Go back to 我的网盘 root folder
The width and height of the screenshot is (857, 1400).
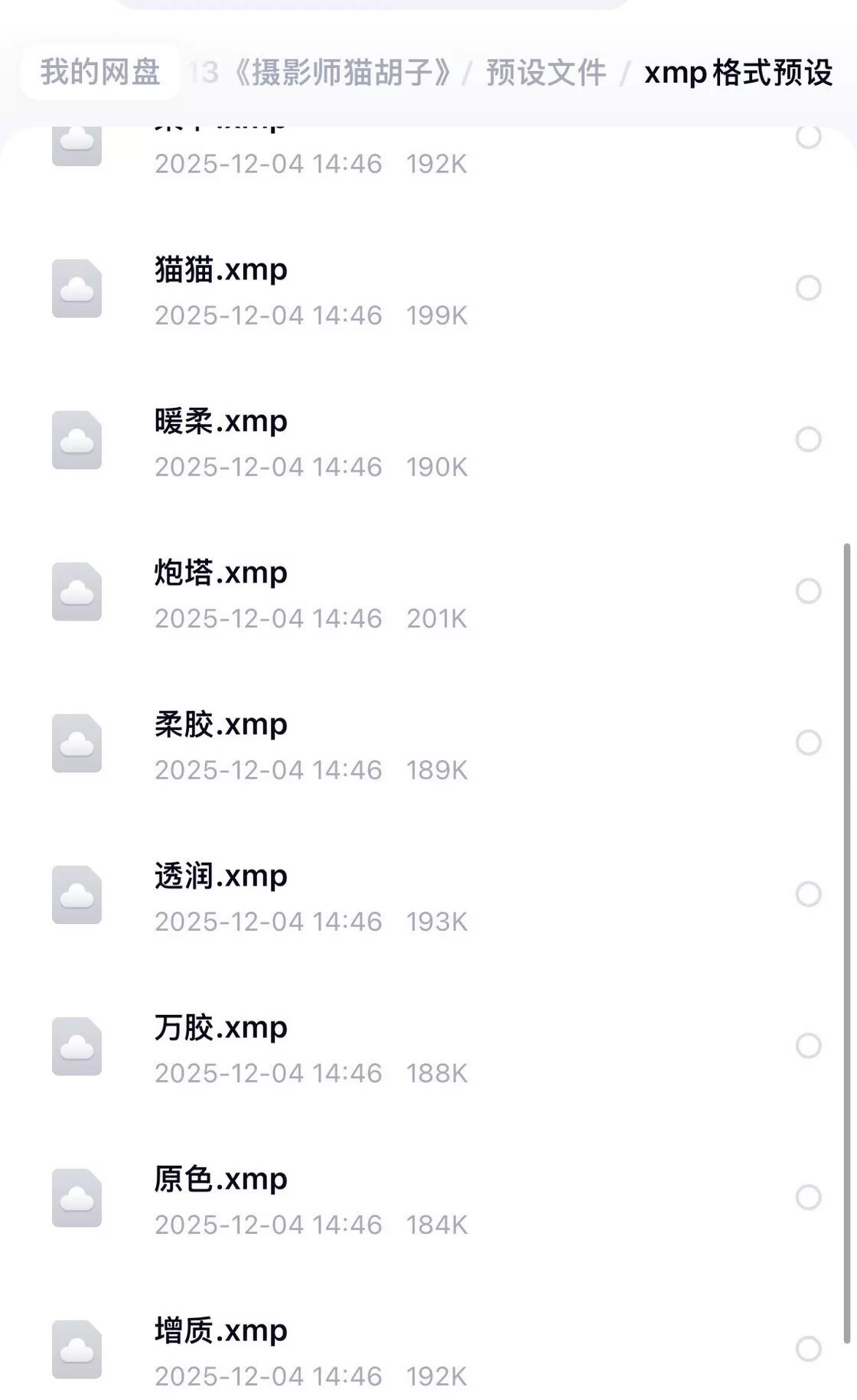click(x=100, y=73)
